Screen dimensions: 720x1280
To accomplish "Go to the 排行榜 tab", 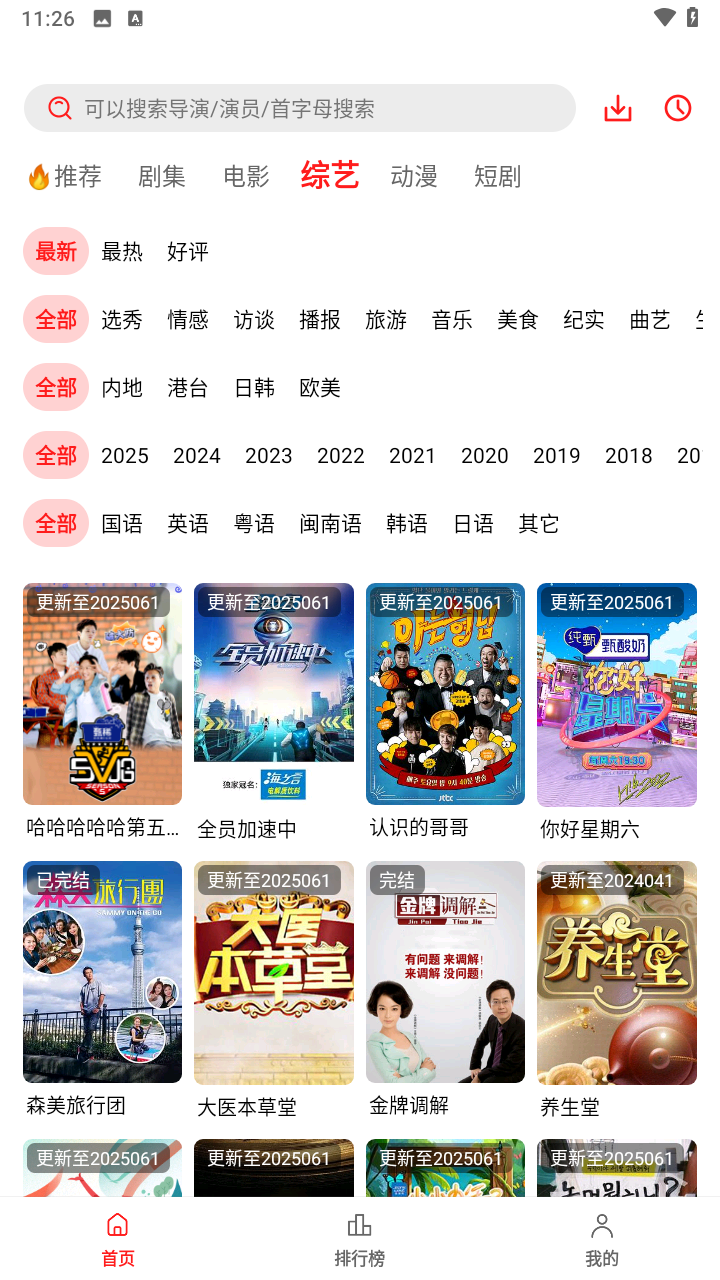I will pyautogui.click(x=359, y=1240).
